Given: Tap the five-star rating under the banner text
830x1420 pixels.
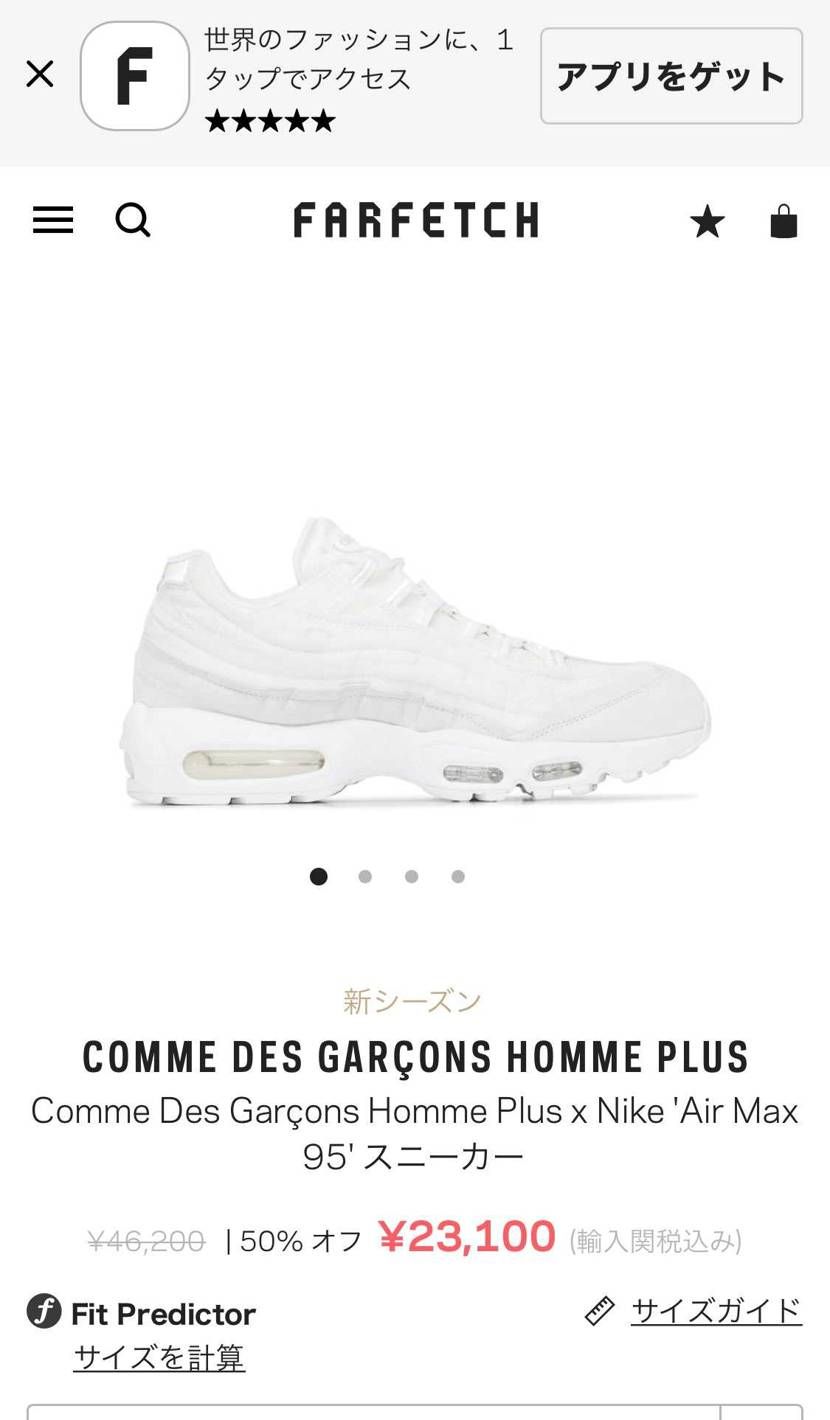Looking at the screenshot, I should point(269,121).
